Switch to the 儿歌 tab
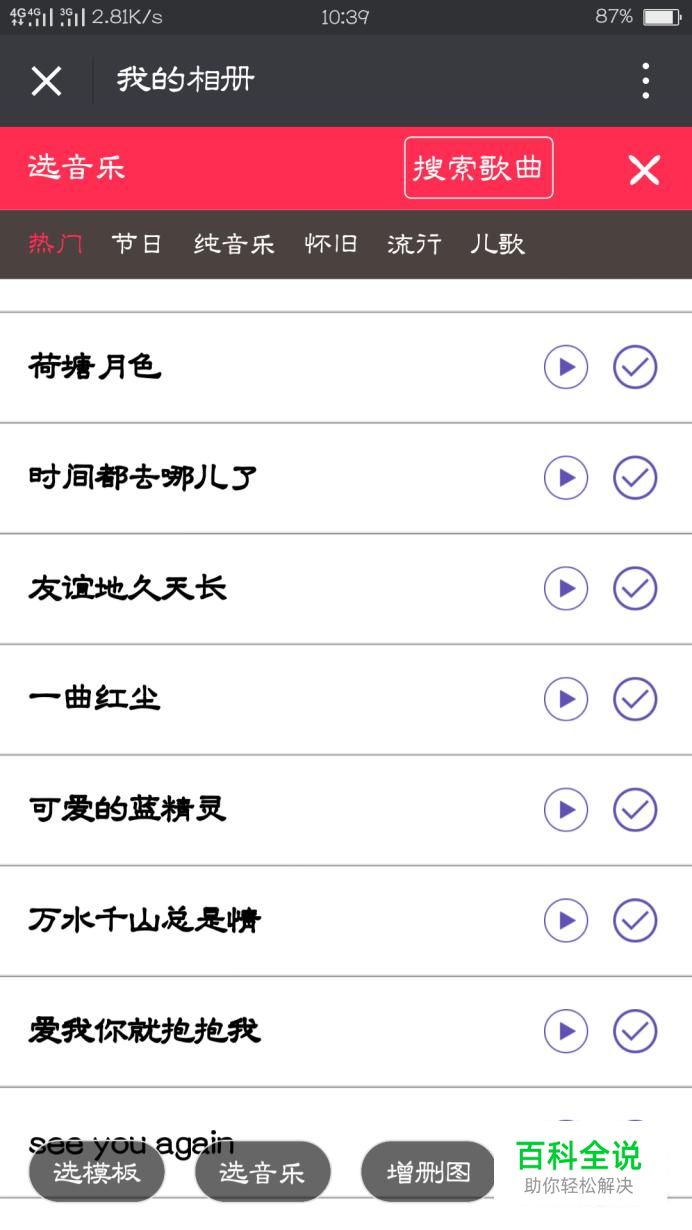Image resolution: width=692 pixels, height=1230 pixels. coord(498,244)
